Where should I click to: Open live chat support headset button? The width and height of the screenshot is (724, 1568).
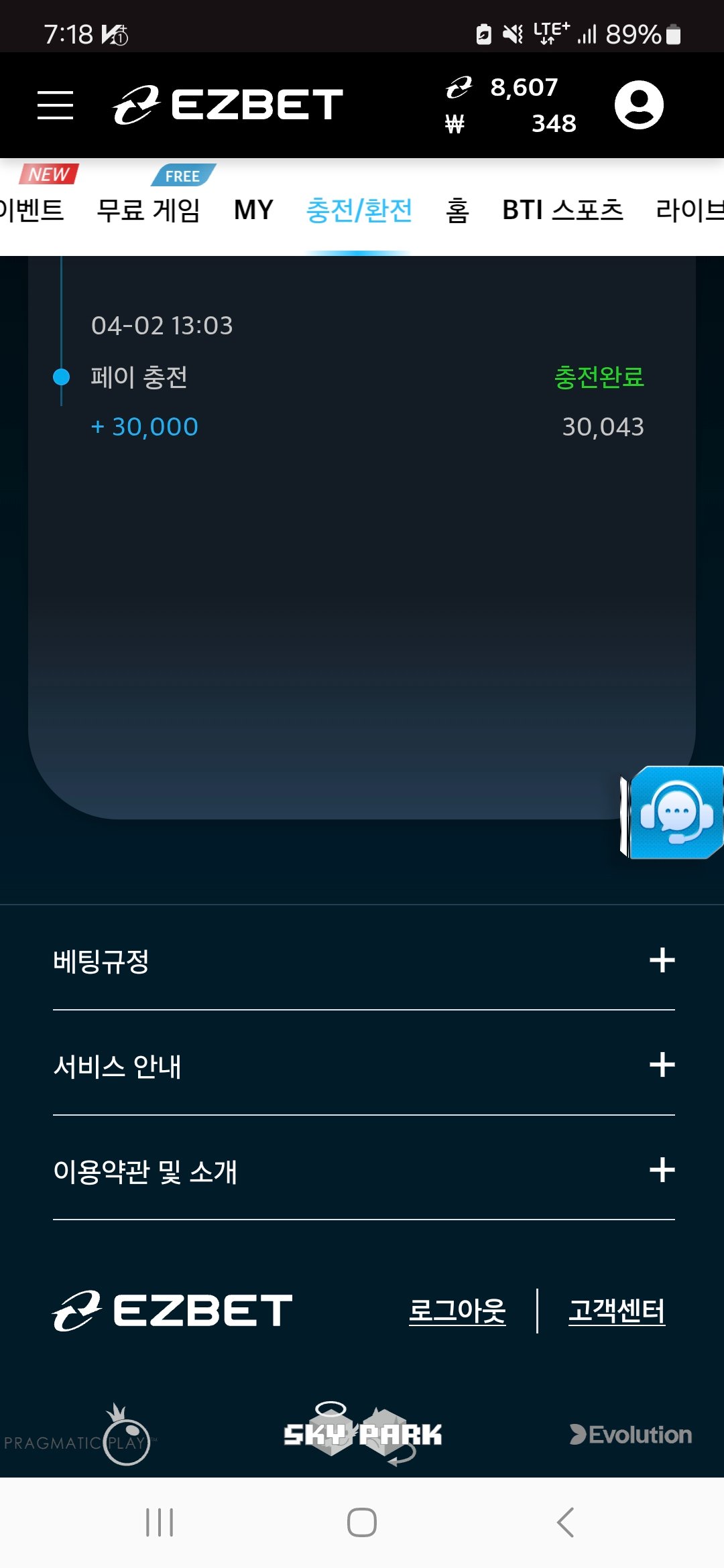(x=675, y=812)
